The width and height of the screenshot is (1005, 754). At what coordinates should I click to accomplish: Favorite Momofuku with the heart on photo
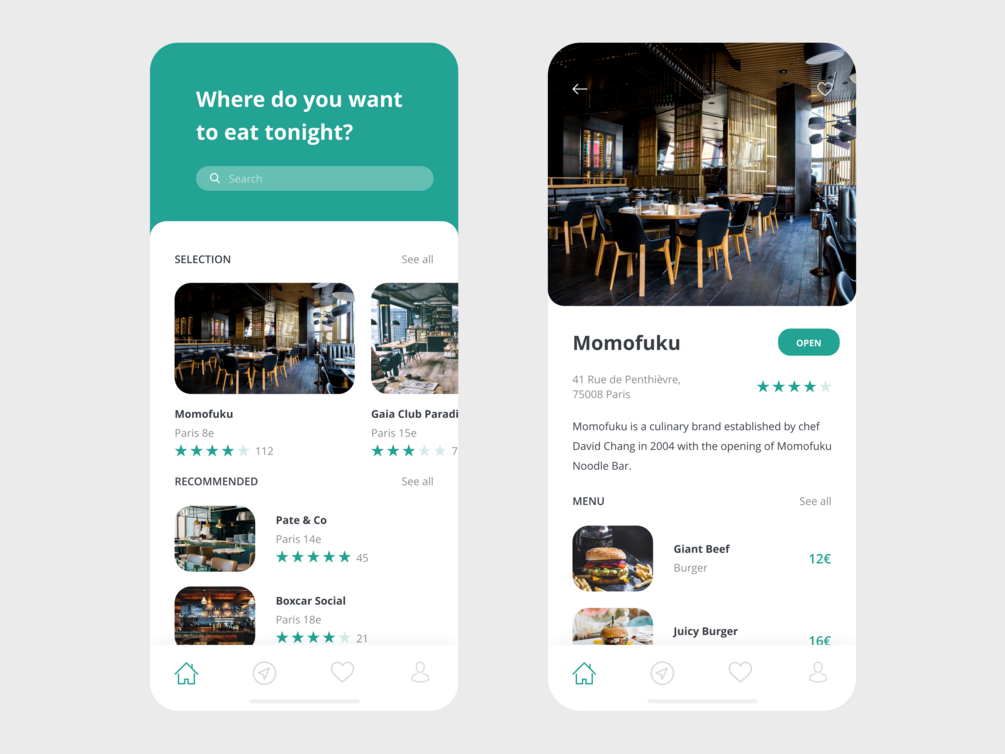[825, 89]
